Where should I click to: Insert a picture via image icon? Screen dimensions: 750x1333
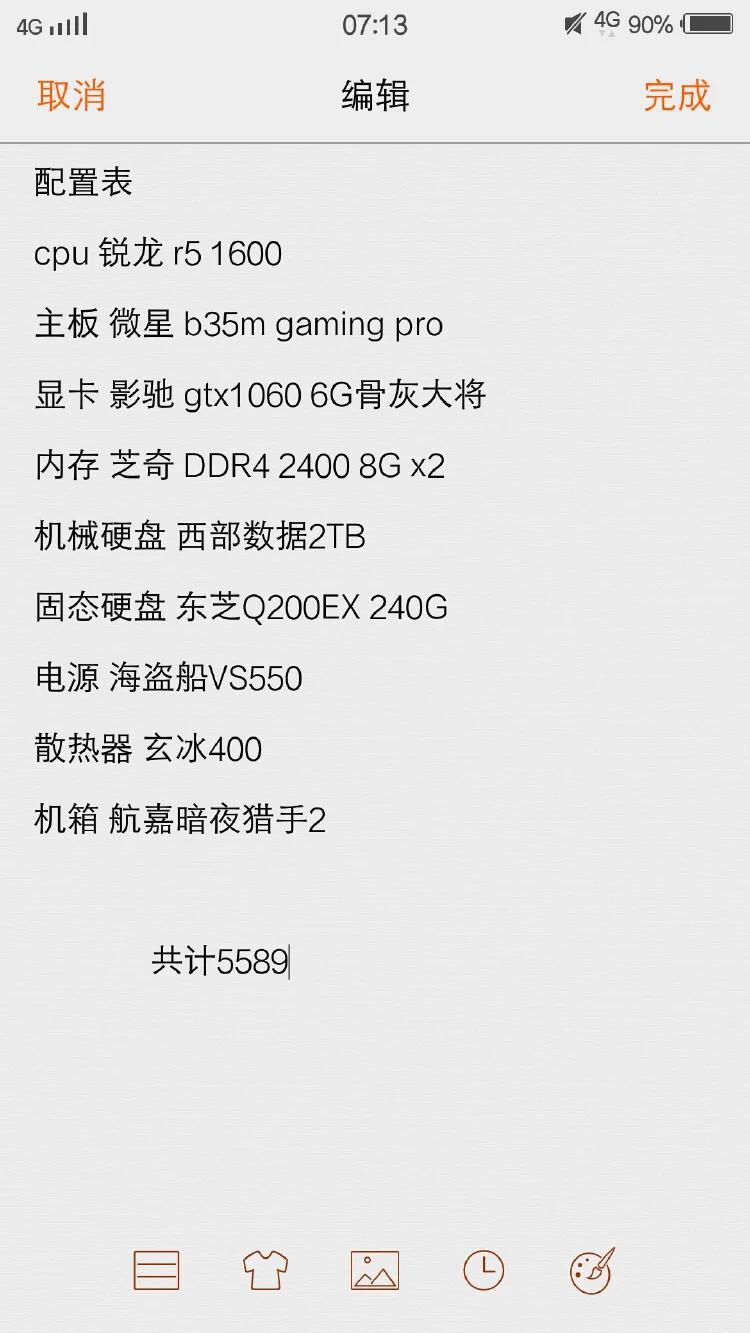(x=375, y=1270)
